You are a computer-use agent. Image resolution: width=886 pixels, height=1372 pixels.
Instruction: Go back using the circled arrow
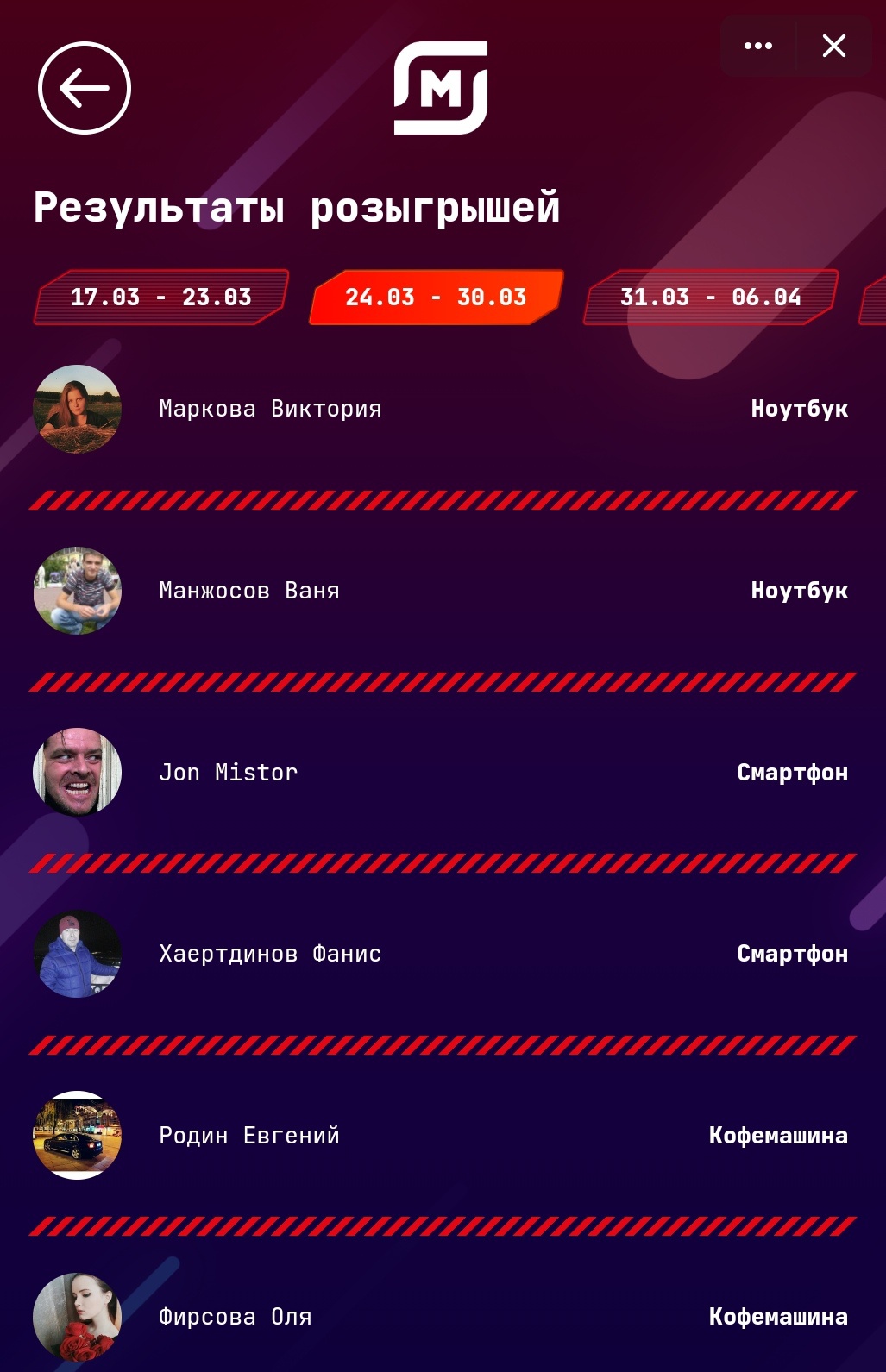(84, 88)
